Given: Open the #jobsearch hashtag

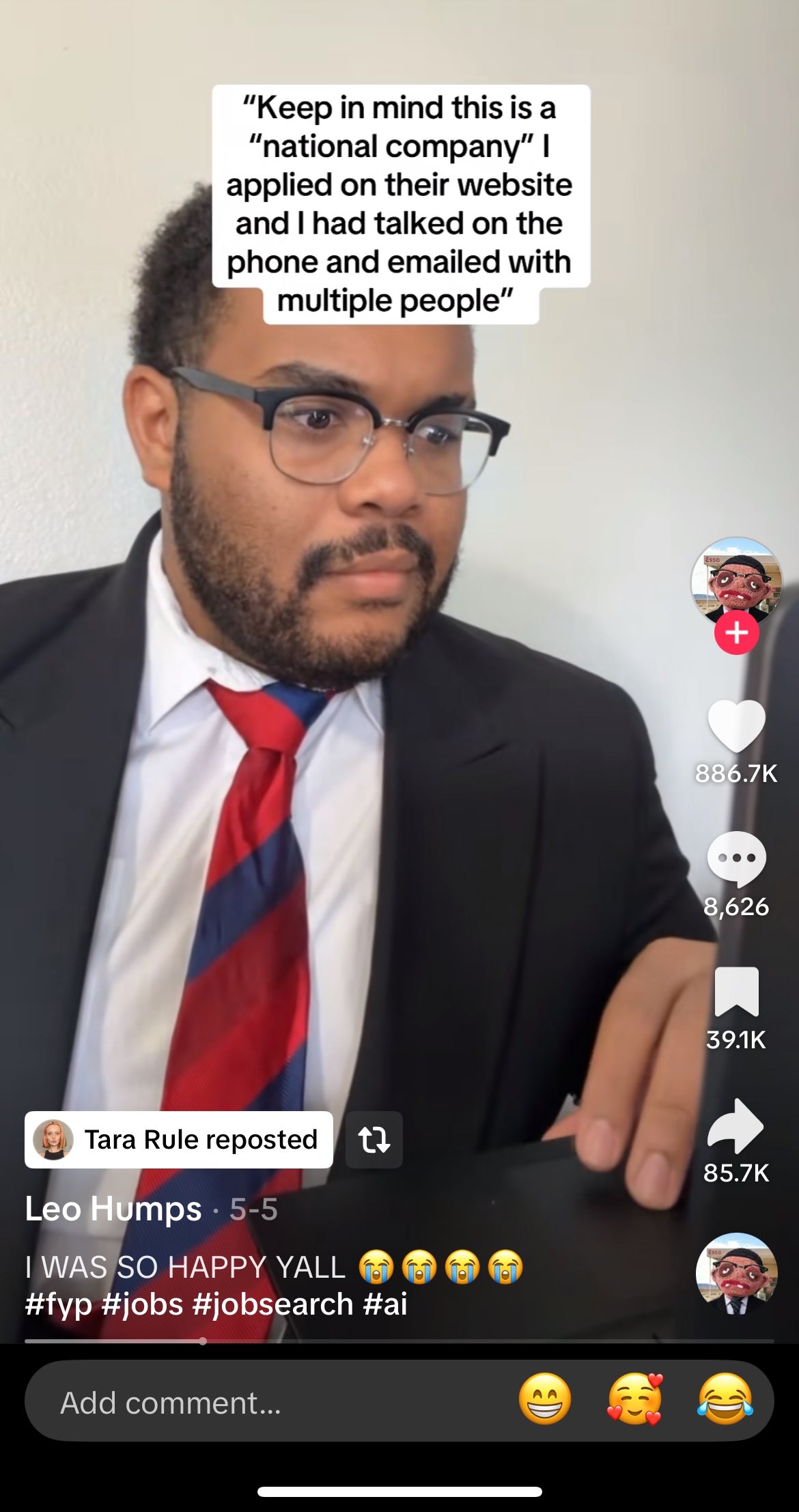Looking at the screenshot, I should pyautogui.click(x=272, y=1304).
